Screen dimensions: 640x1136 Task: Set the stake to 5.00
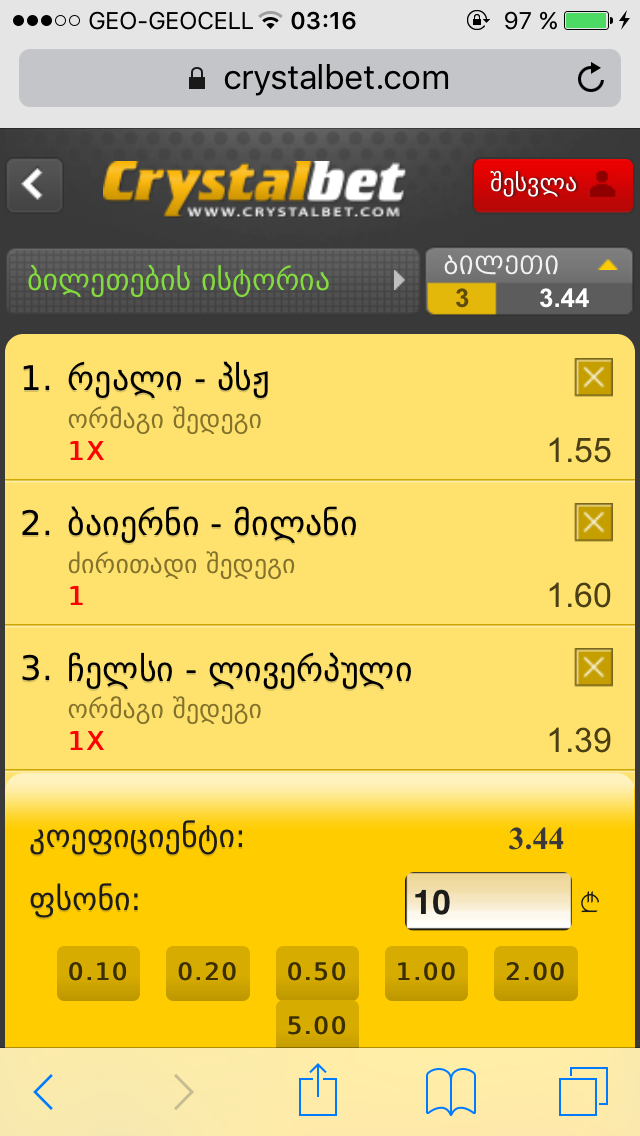[317, 1026]
